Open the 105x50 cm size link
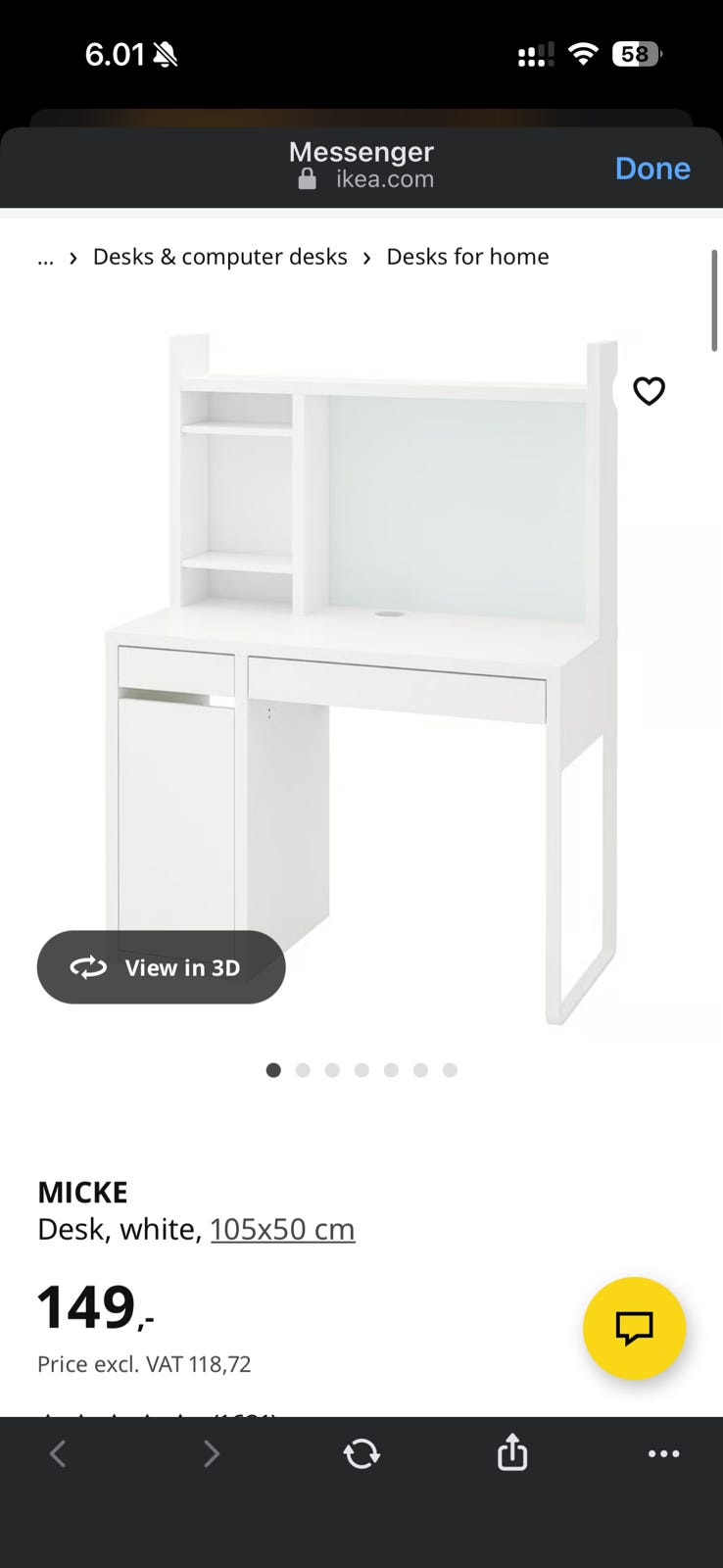This screenshot has height=1568, width=723. coord(282,1229)
